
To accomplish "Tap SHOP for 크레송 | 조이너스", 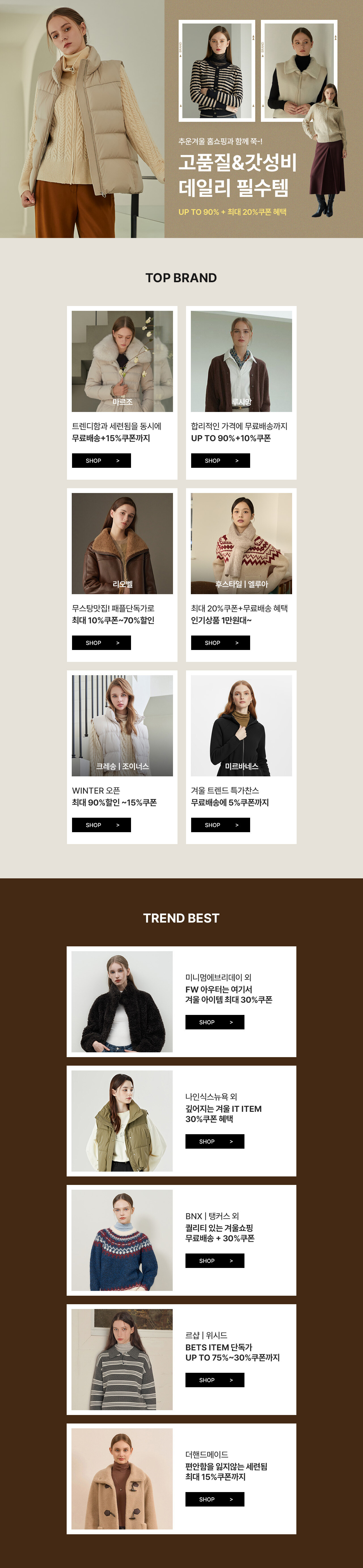I will pos(101,825).
